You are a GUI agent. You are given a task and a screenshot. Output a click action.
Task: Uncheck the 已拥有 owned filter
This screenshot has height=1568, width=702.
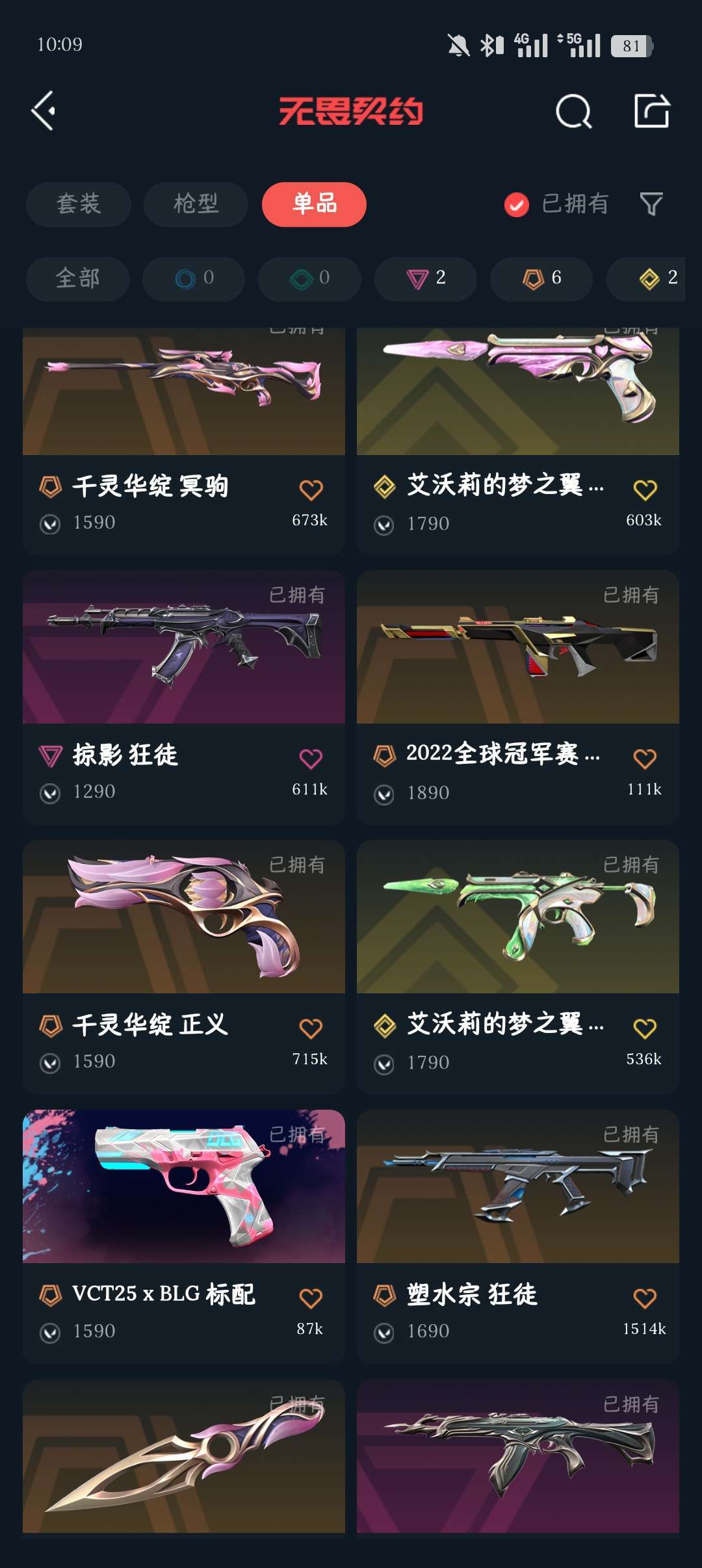(556, 204)
